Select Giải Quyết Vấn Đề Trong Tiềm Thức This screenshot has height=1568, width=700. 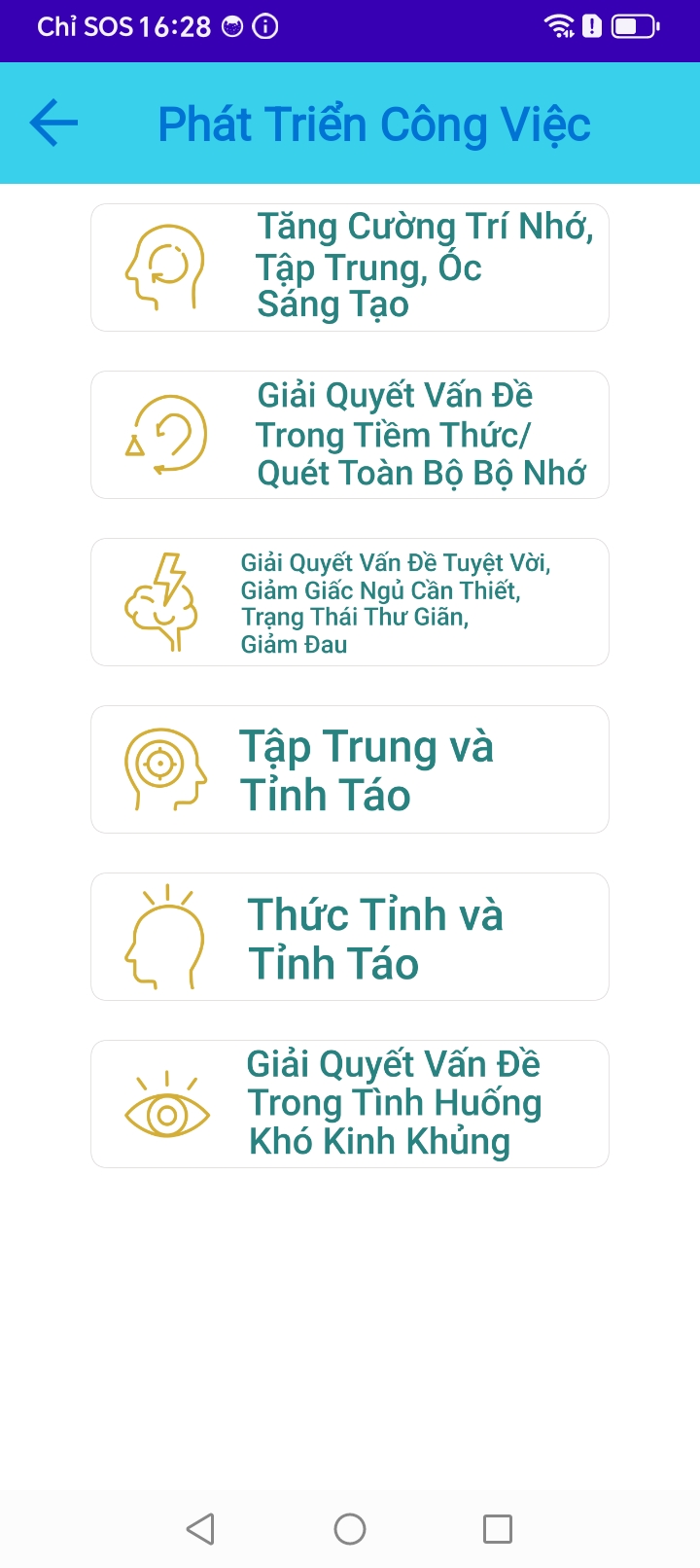click(350, 435)
